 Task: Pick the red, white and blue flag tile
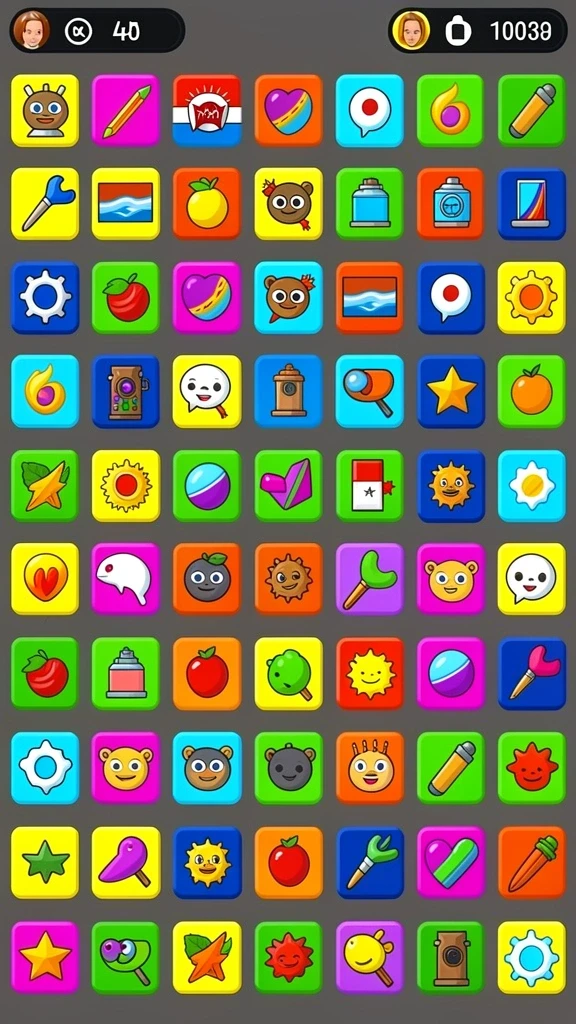(x=207, y=110)
